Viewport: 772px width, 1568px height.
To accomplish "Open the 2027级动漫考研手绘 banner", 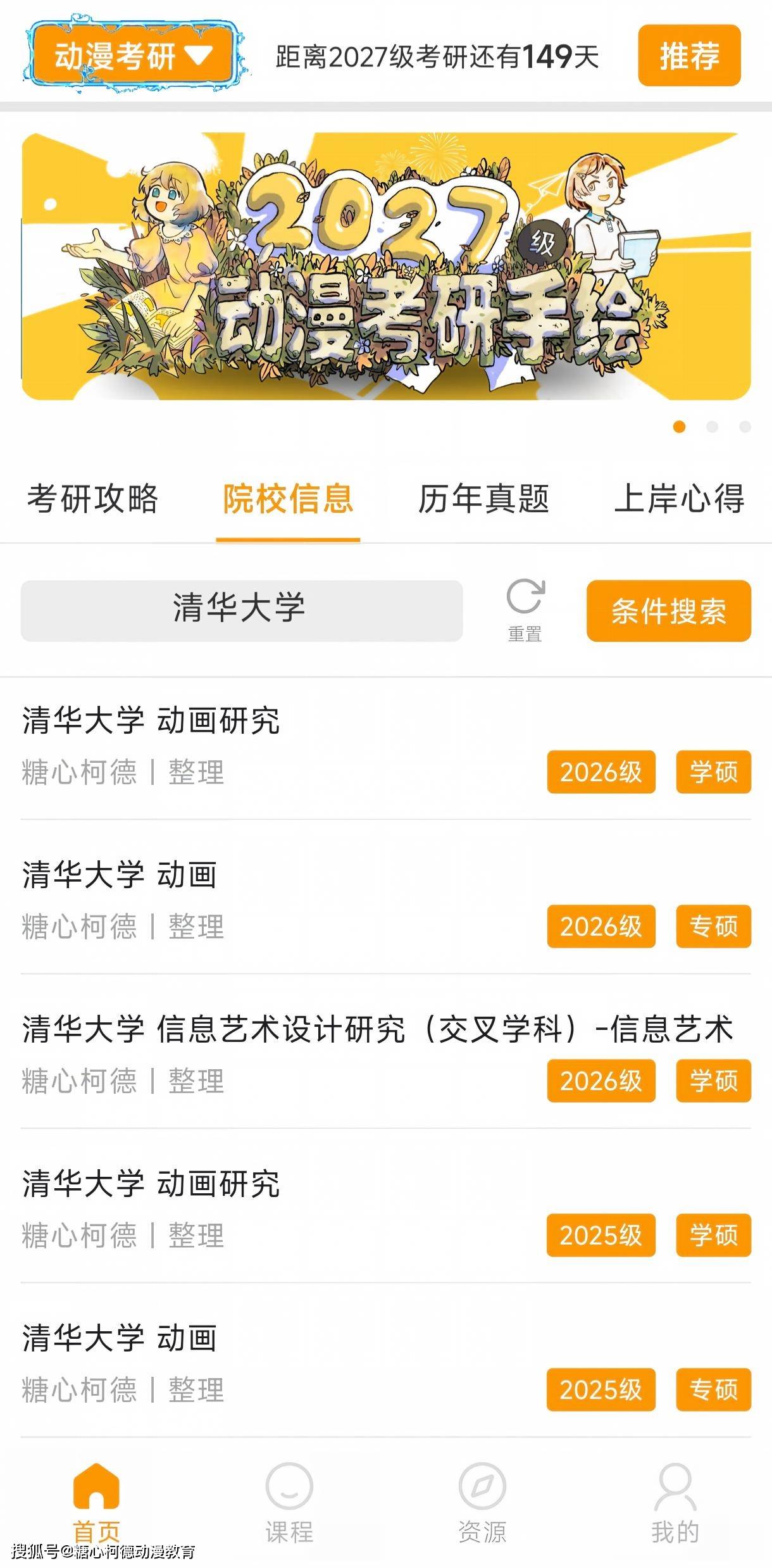I will pyautogui.click(x=386, y=266).
